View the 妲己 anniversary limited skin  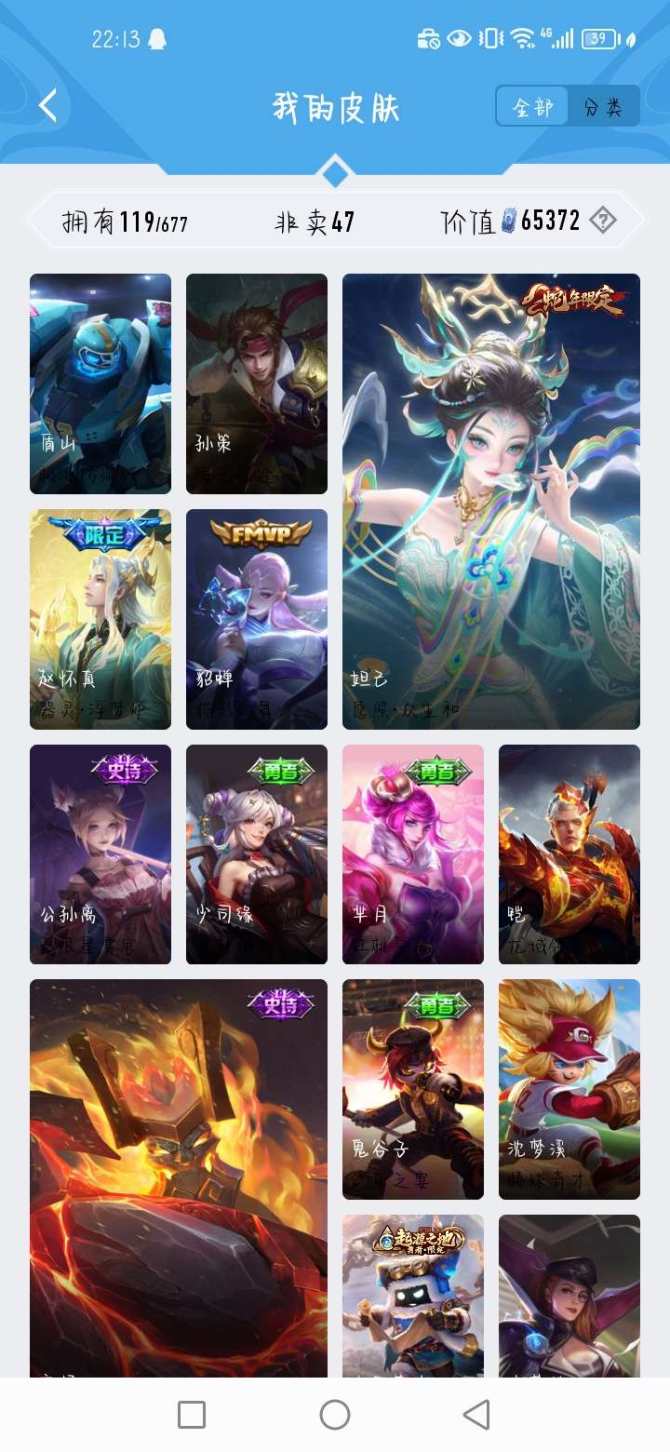point(491,501)
